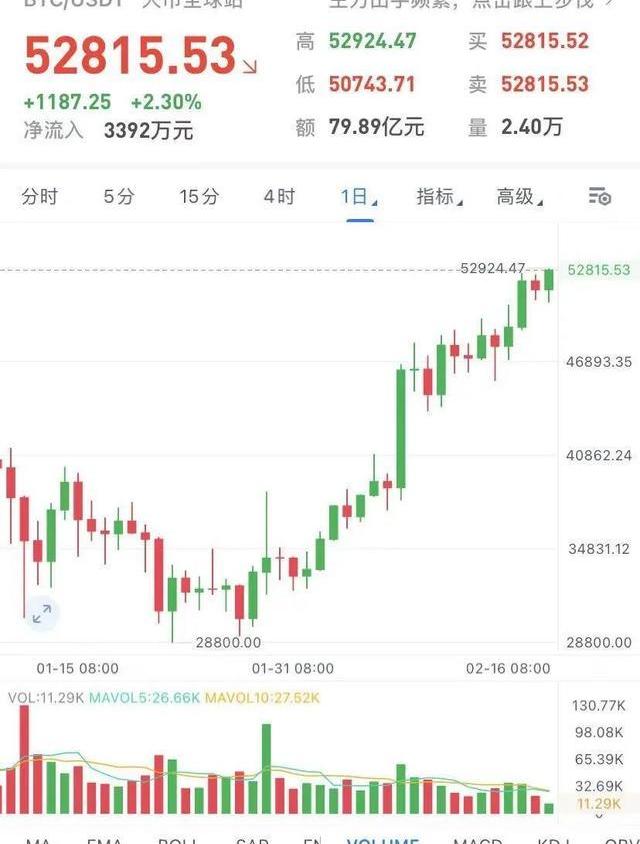Image resolution: width=640 pixels, height=844 pixels.
Task: Expand the 指标 indicators dropdown
Action: [x=439, y=197]
